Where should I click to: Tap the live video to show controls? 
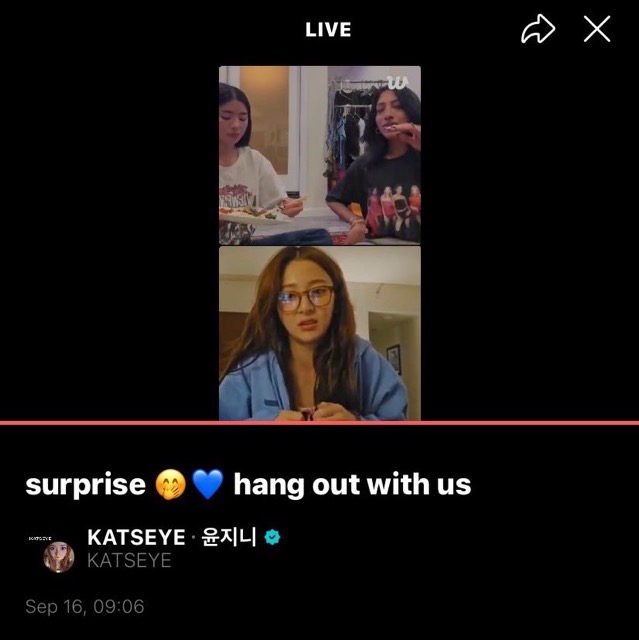pos(320,243)
